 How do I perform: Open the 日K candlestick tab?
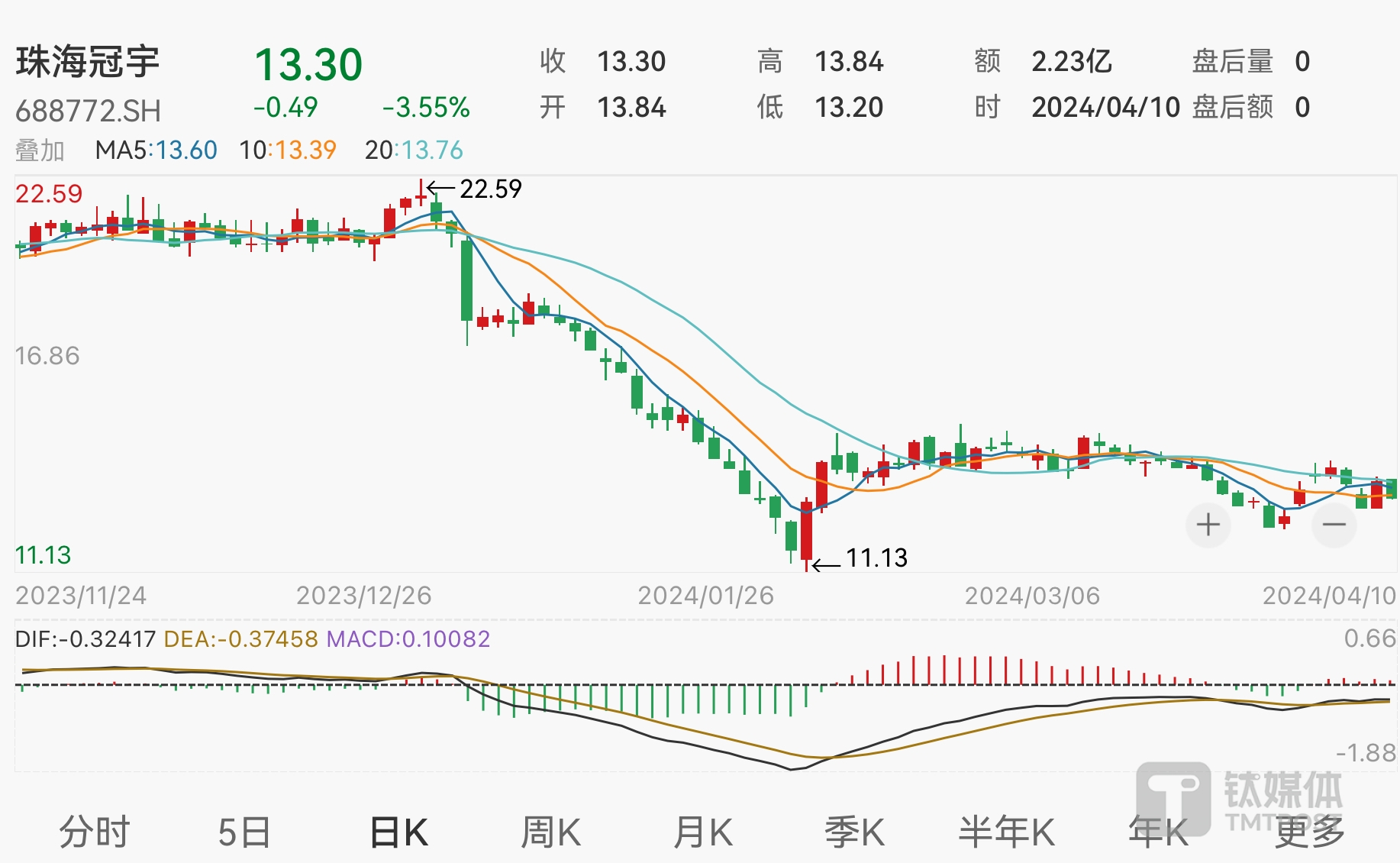point(398,832)
